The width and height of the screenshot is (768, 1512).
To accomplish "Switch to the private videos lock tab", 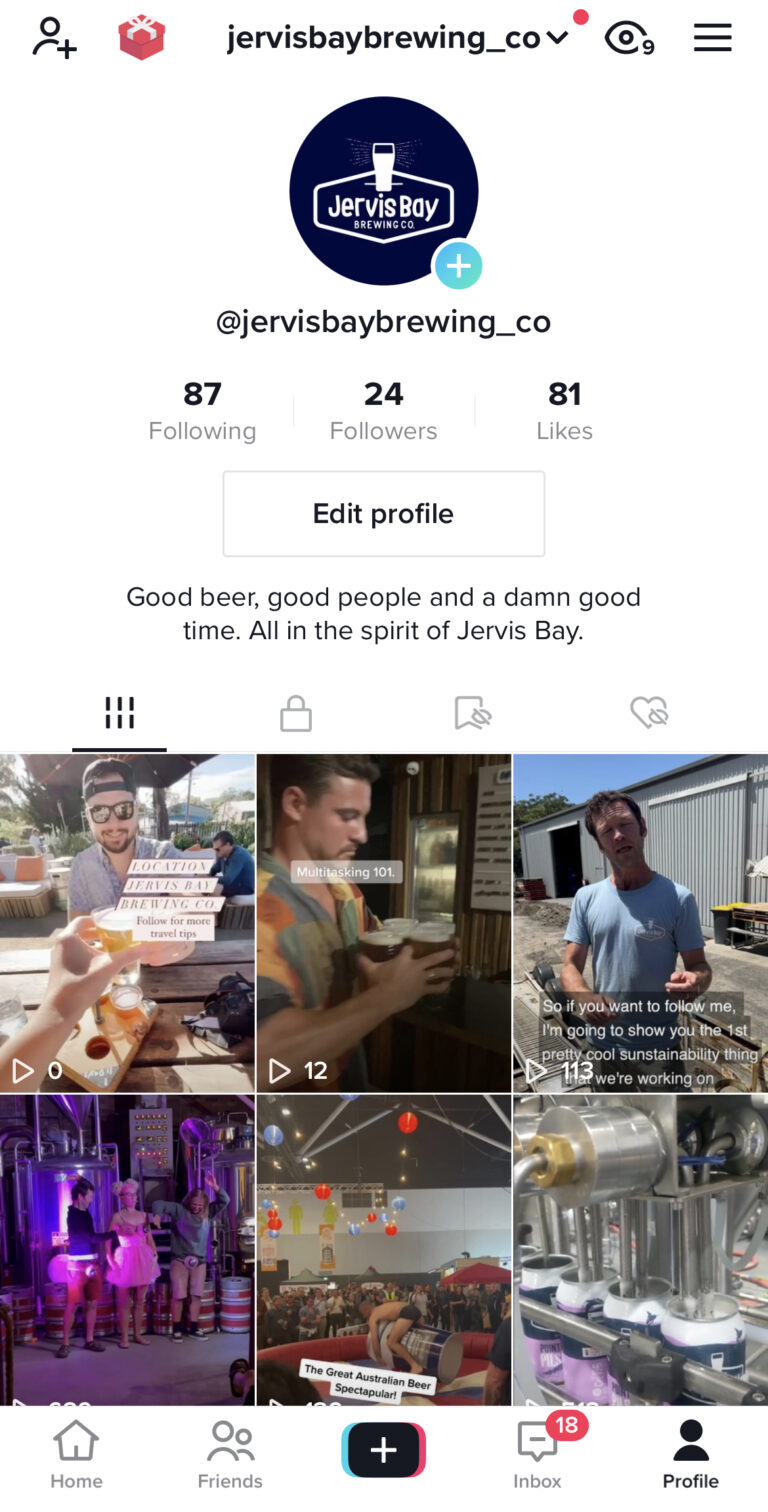I will 295,713.
